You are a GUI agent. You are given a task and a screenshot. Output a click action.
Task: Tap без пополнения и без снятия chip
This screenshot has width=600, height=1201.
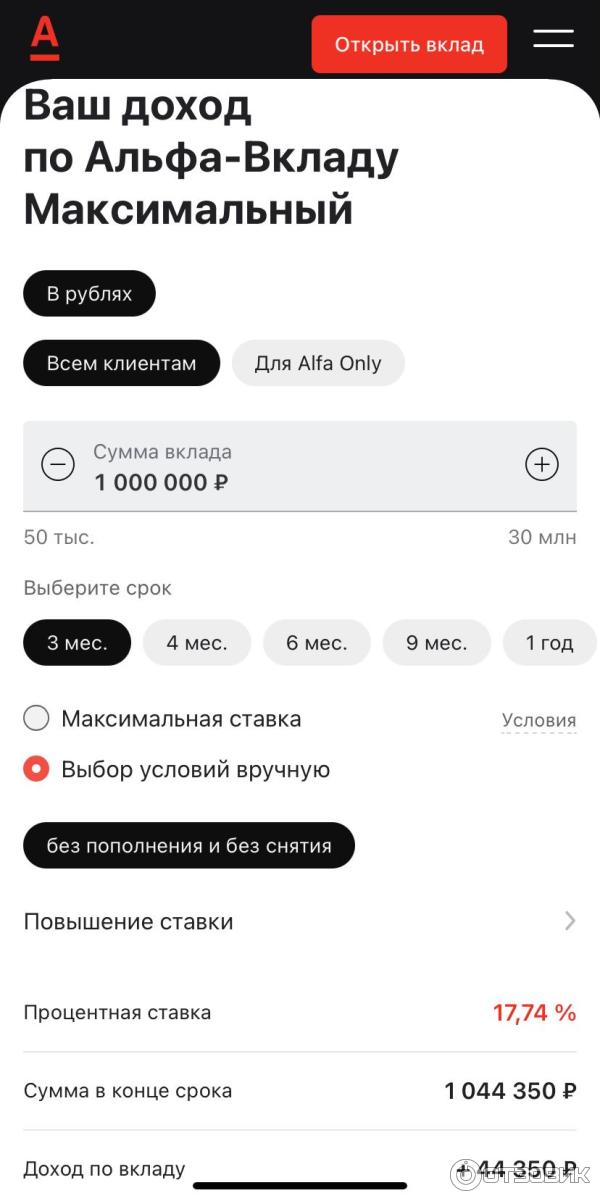(189, 846)
